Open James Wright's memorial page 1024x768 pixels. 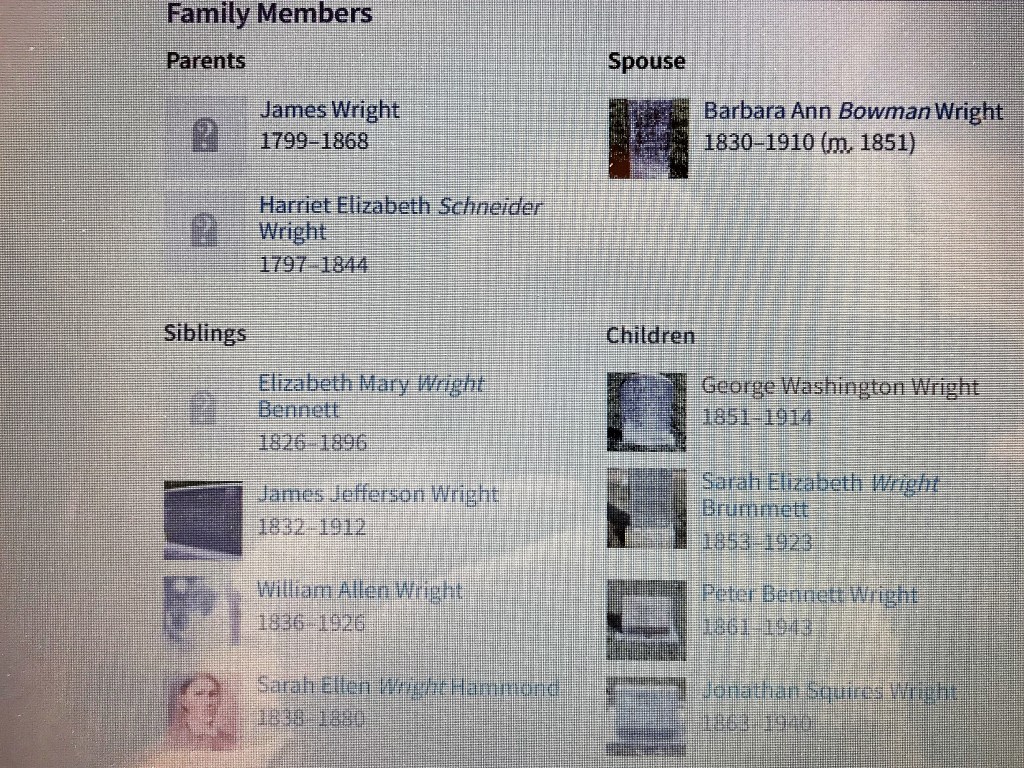pyautogui.click(x=329, y=110)
